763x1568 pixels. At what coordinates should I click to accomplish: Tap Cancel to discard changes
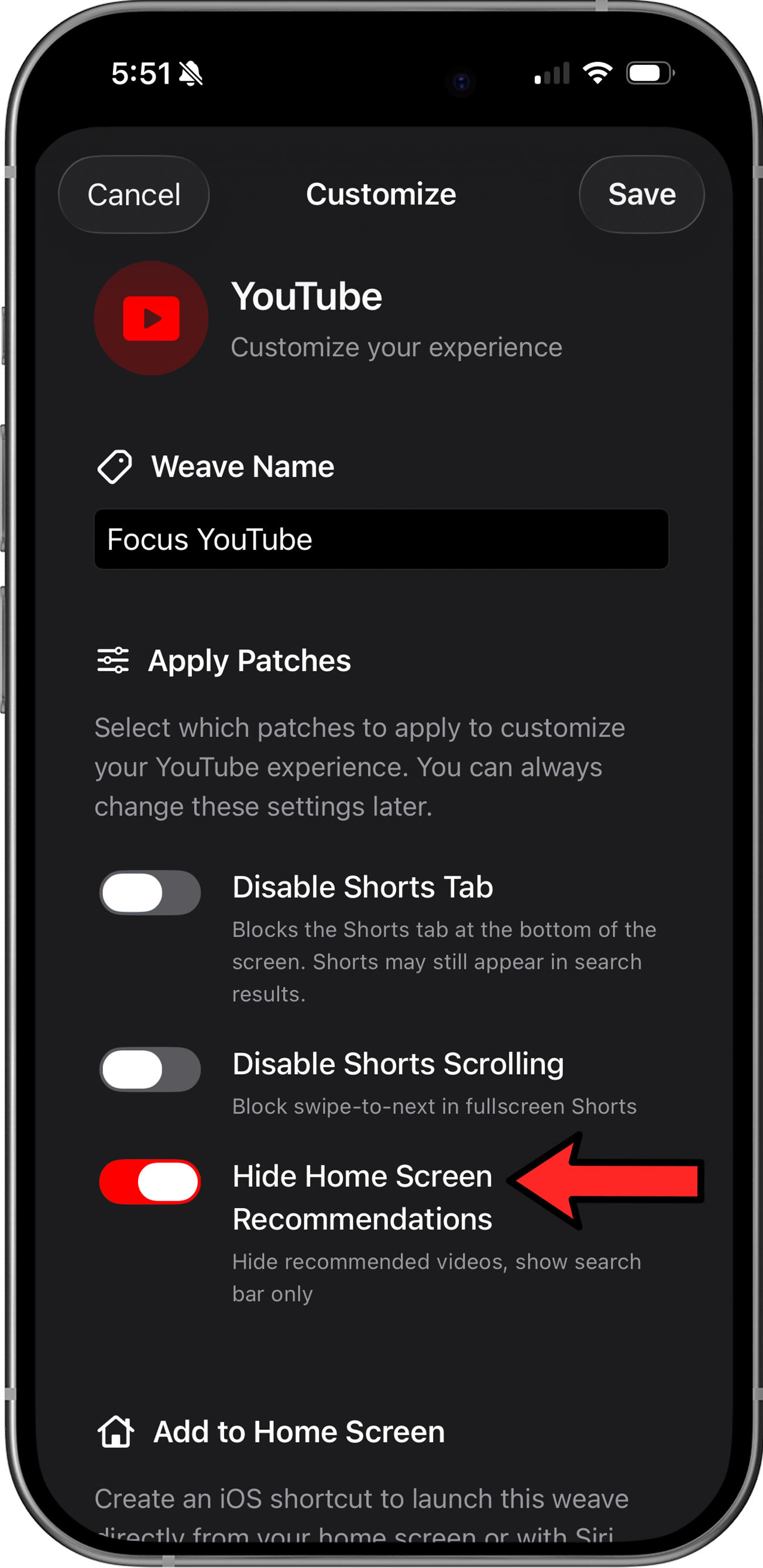[133, 195]
